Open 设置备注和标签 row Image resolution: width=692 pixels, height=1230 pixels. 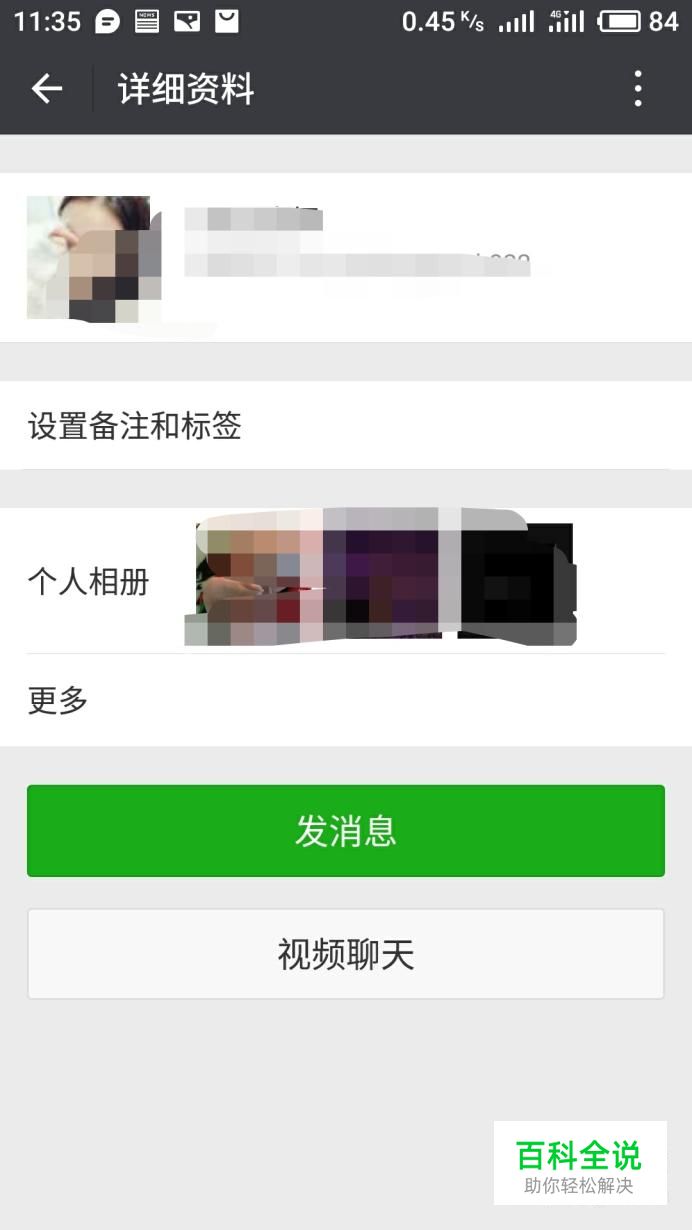coord(346,427)
